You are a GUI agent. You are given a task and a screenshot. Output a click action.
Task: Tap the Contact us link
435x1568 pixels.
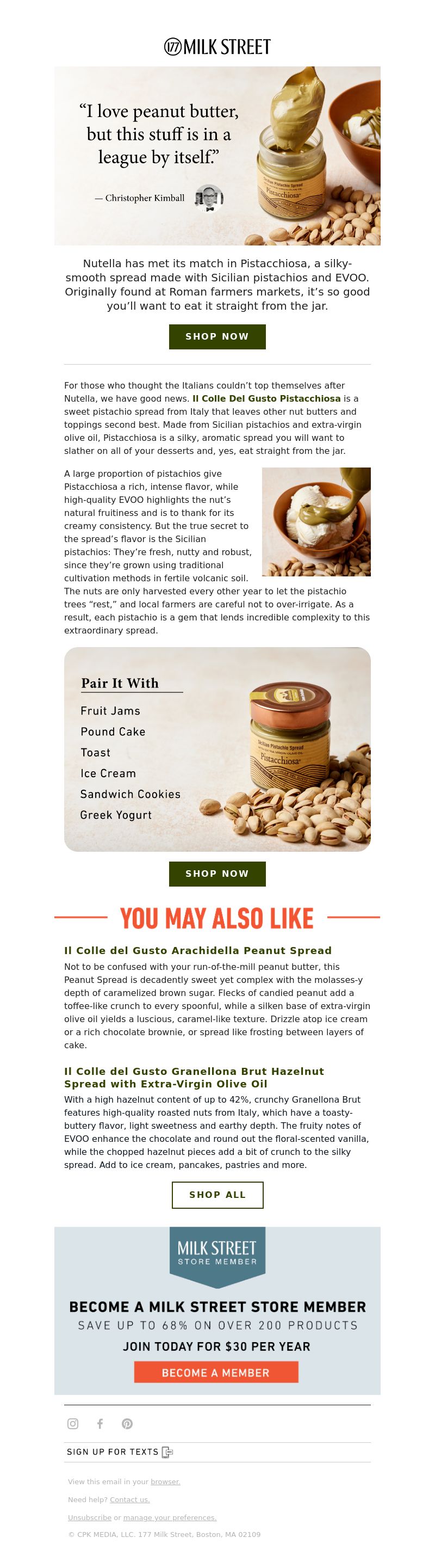coord(129,1499)
